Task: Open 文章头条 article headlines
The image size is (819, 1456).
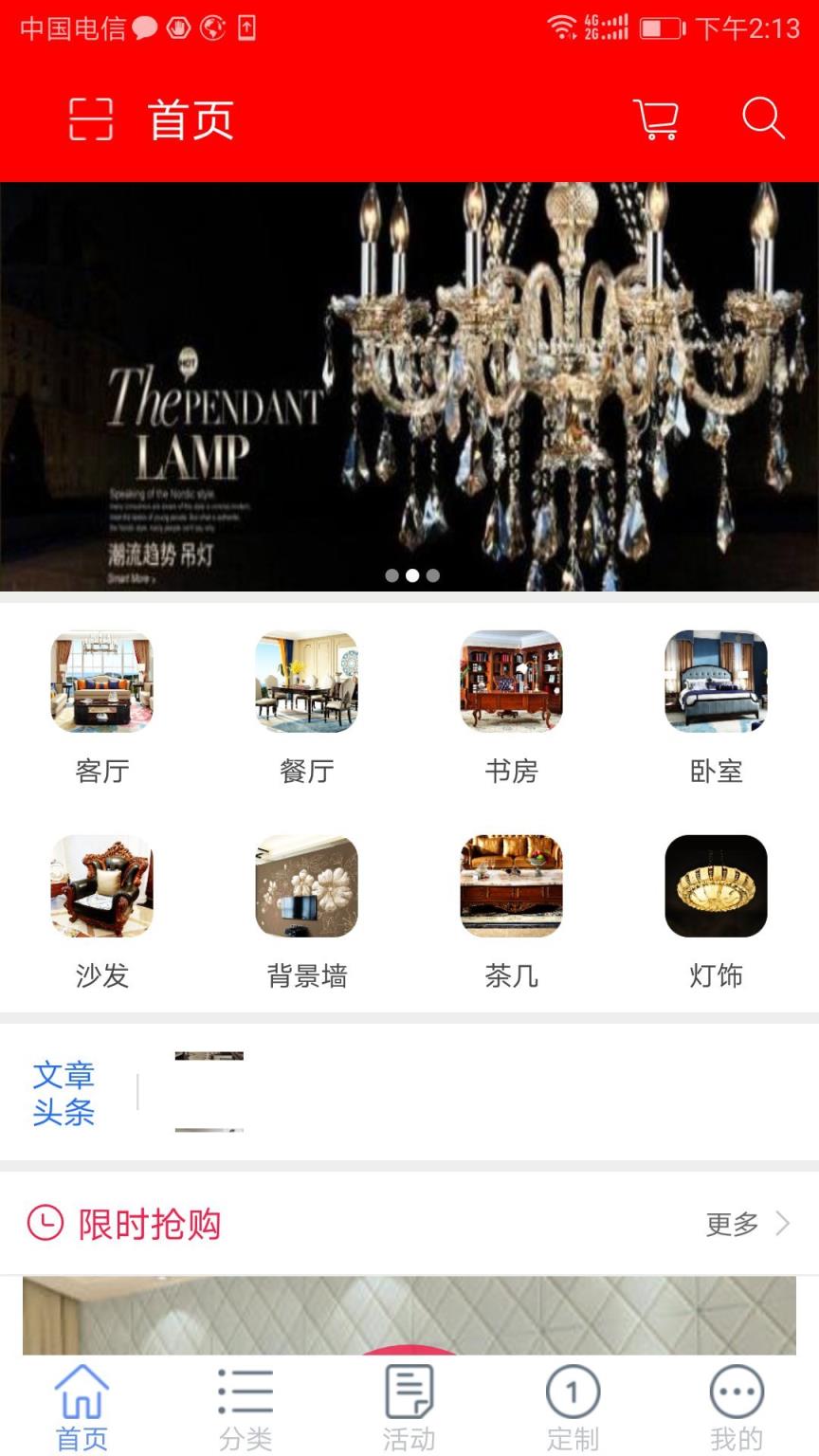Action: pyautogui.click(x=64, y=1093)
